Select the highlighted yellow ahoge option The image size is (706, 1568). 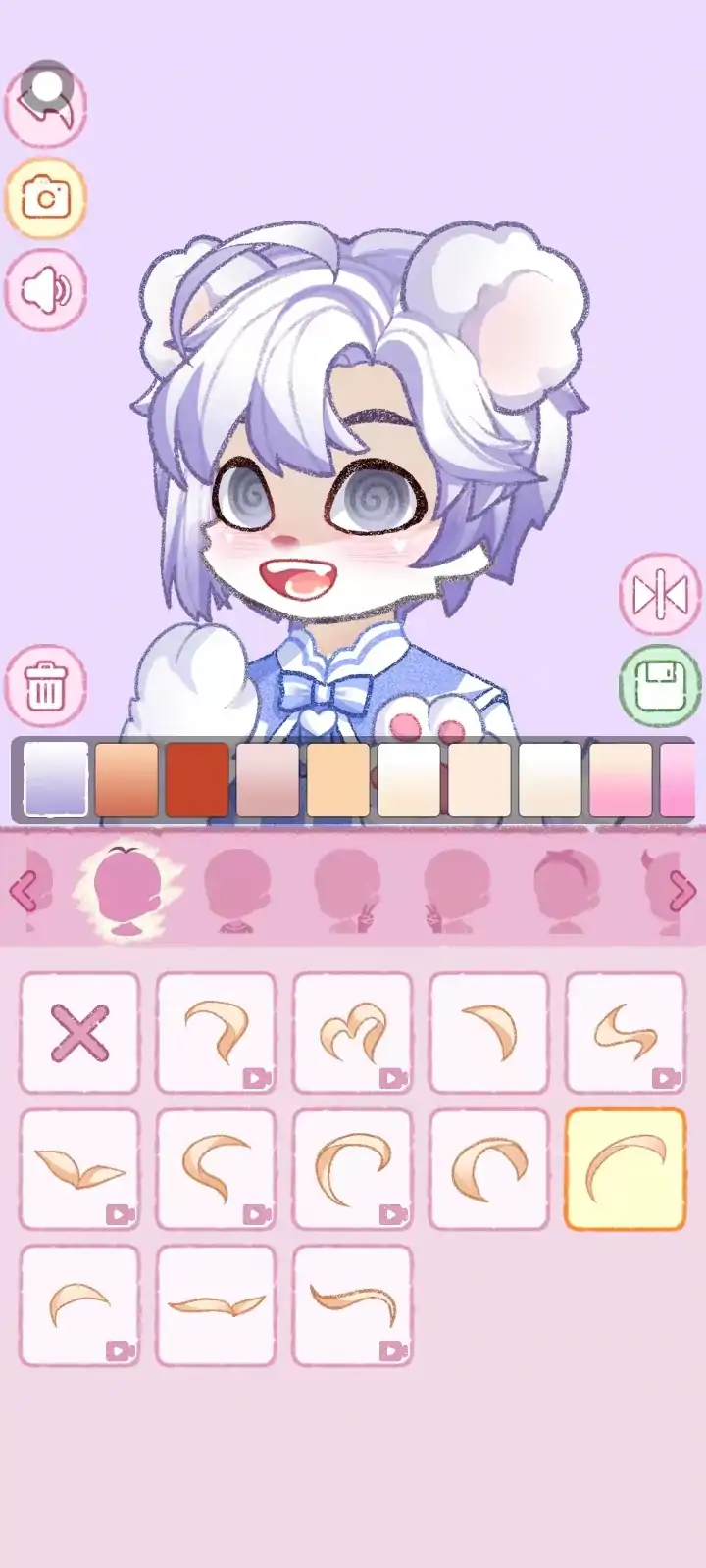pos(625,1168)
